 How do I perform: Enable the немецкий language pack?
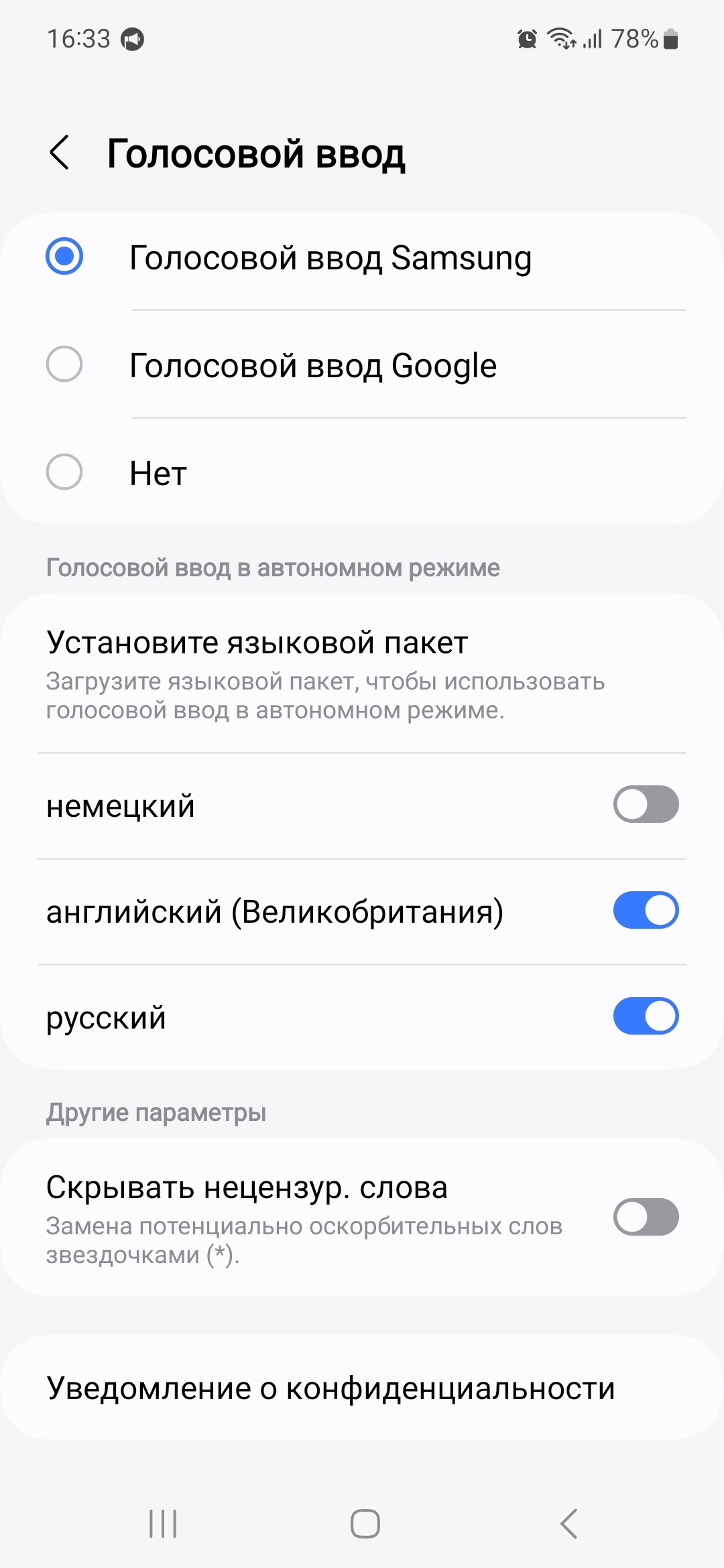pos(646,805)
